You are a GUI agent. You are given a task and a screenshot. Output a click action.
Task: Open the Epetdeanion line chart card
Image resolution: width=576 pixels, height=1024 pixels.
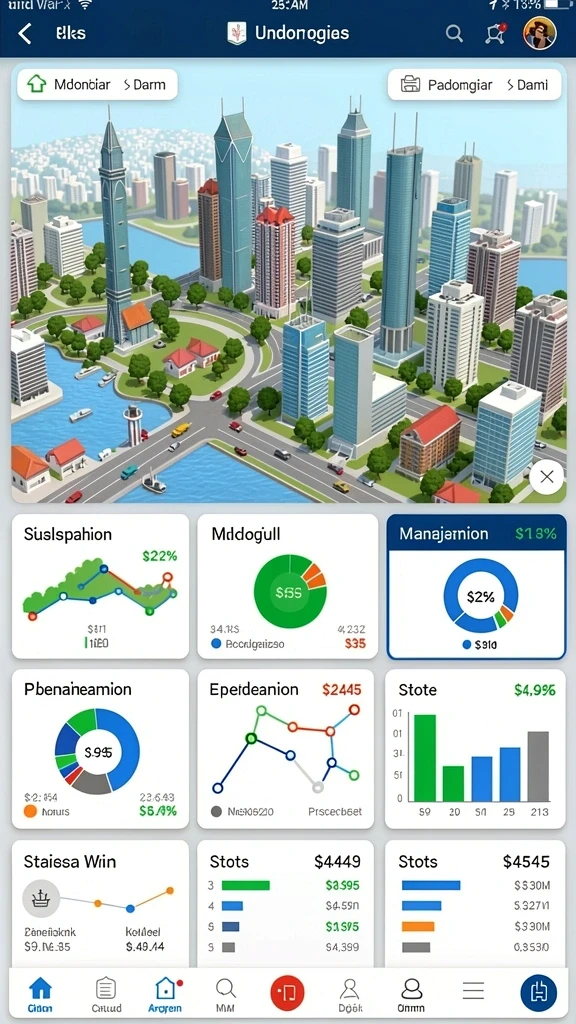click(287, 748)
